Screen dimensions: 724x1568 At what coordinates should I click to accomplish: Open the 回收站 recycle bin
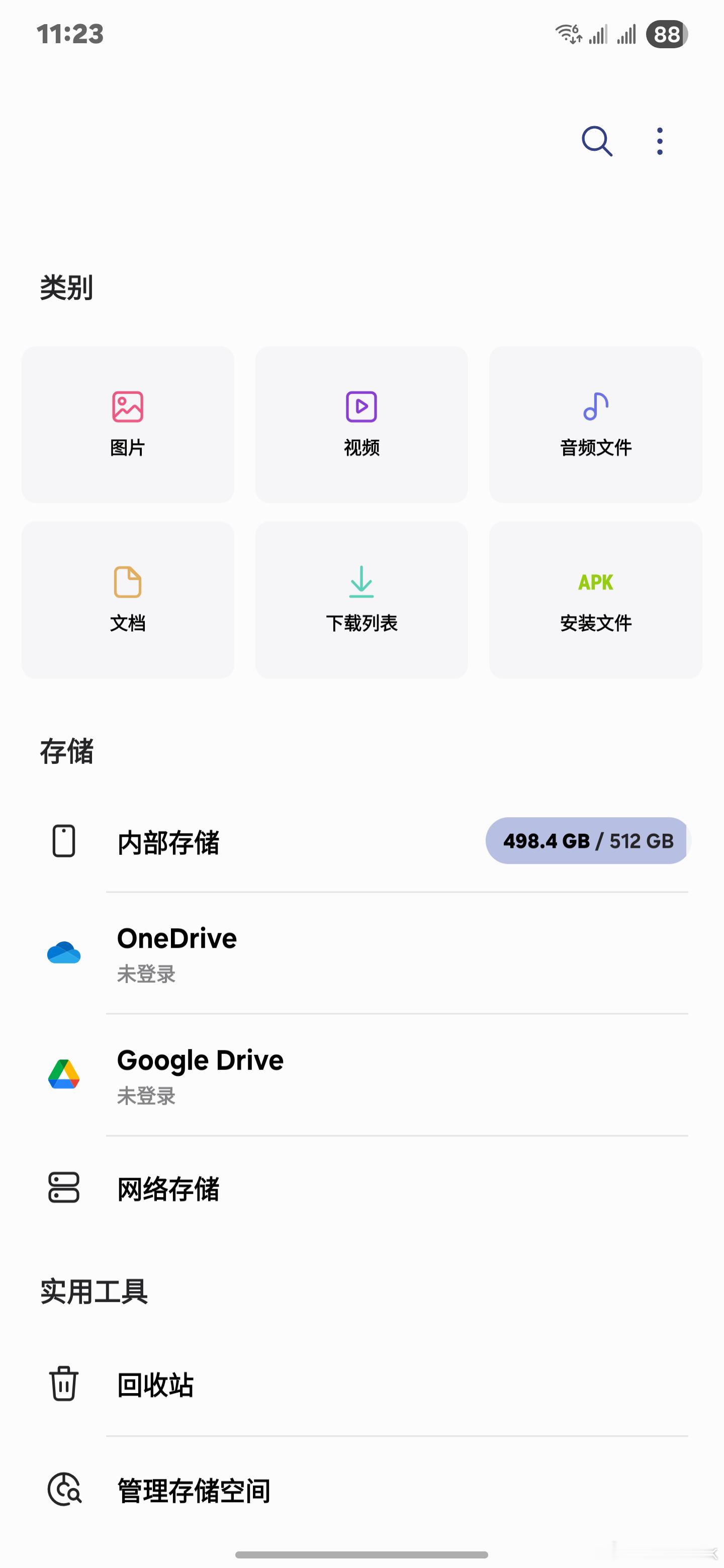(x=361, y=1384)
